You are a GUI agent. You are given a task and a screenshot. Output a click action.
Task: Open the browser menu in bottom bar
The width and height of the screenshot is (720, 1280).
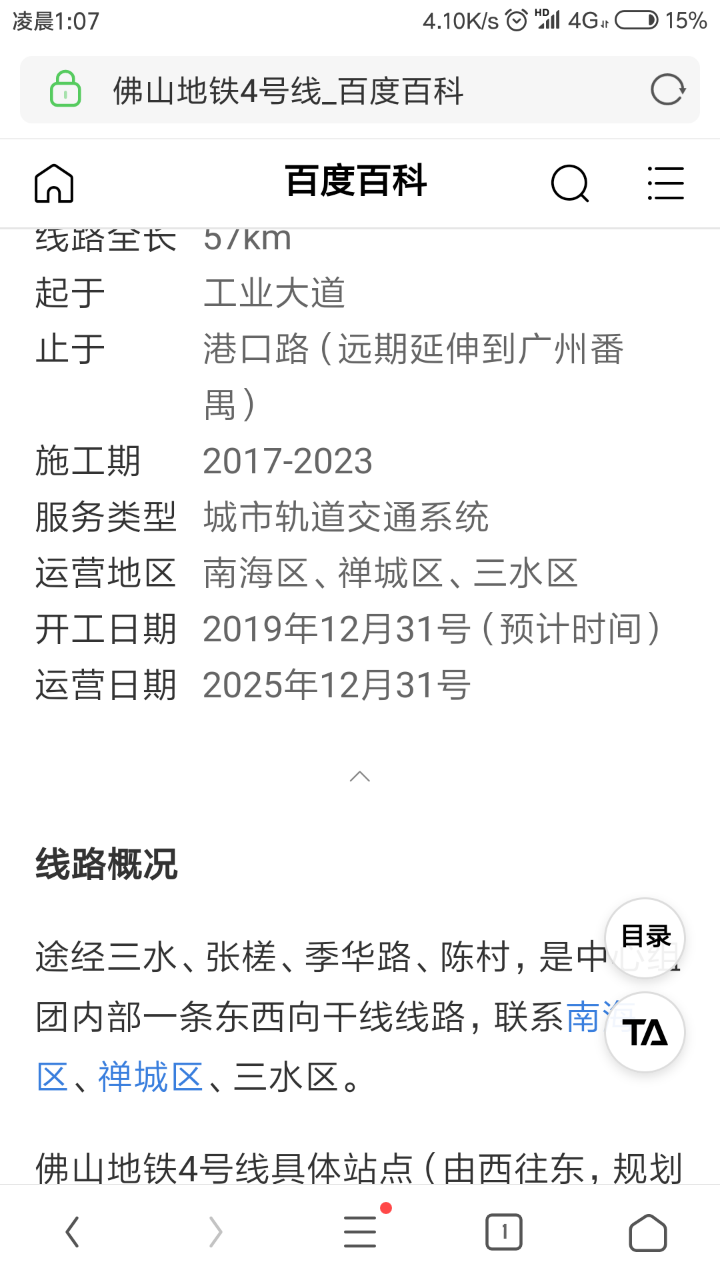360,1233
